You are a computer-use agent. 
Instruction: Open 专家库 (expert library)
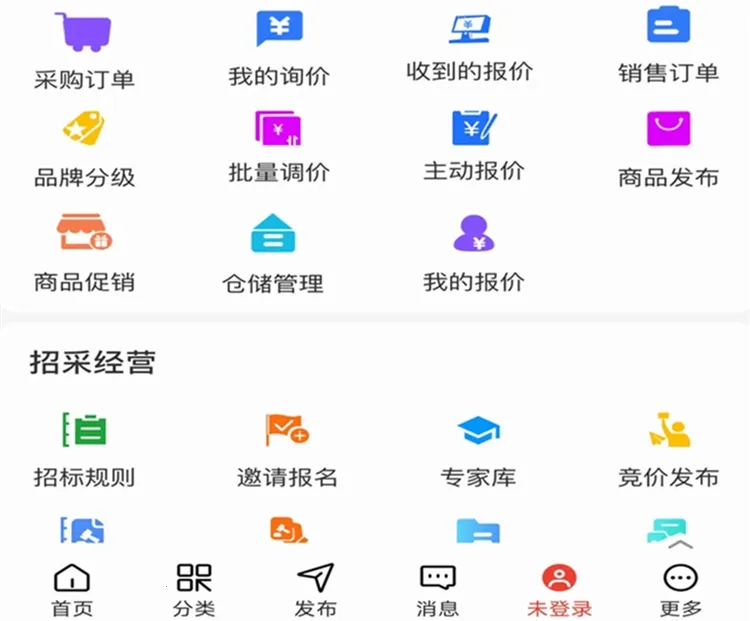point(478,448)
